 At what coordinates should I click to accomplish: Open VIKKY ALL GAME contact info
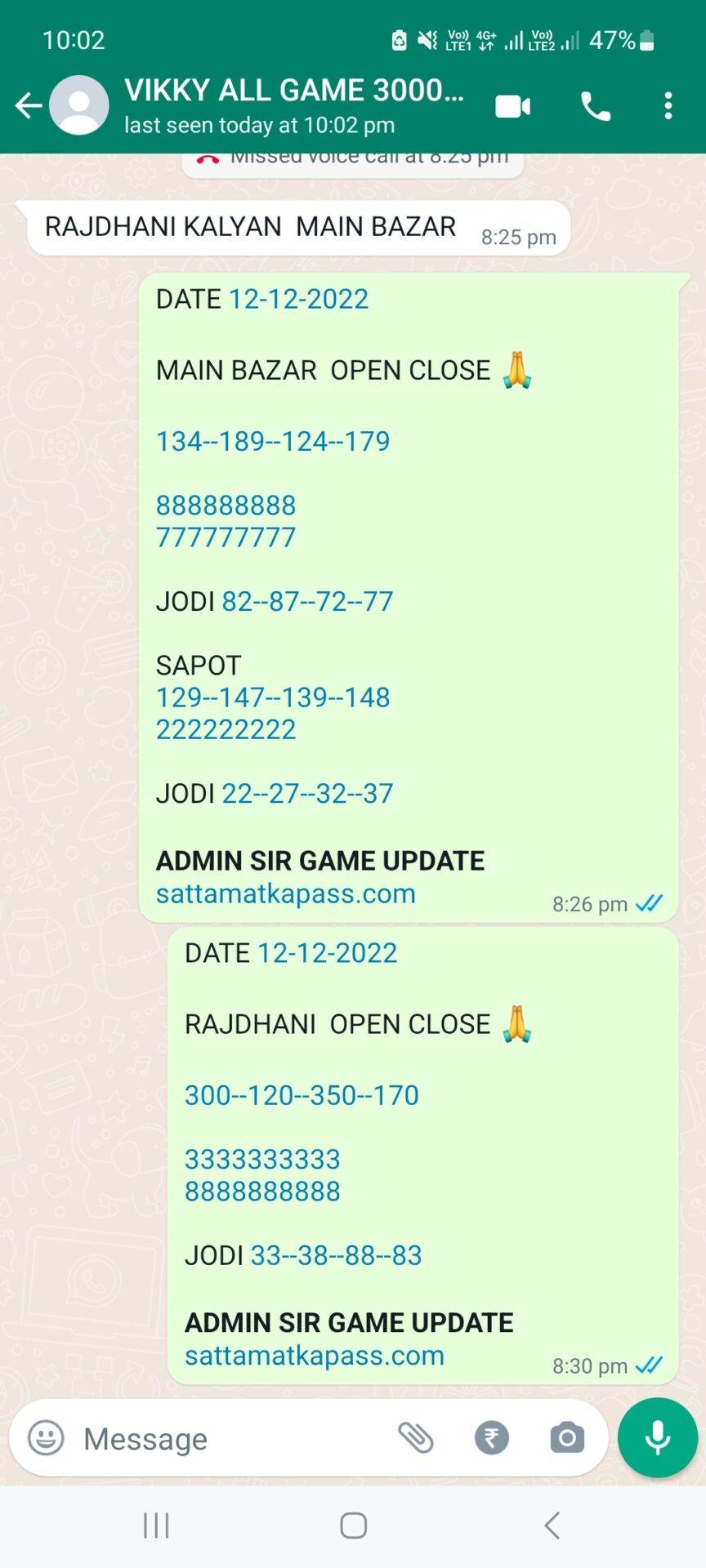[x=294, y=105]
